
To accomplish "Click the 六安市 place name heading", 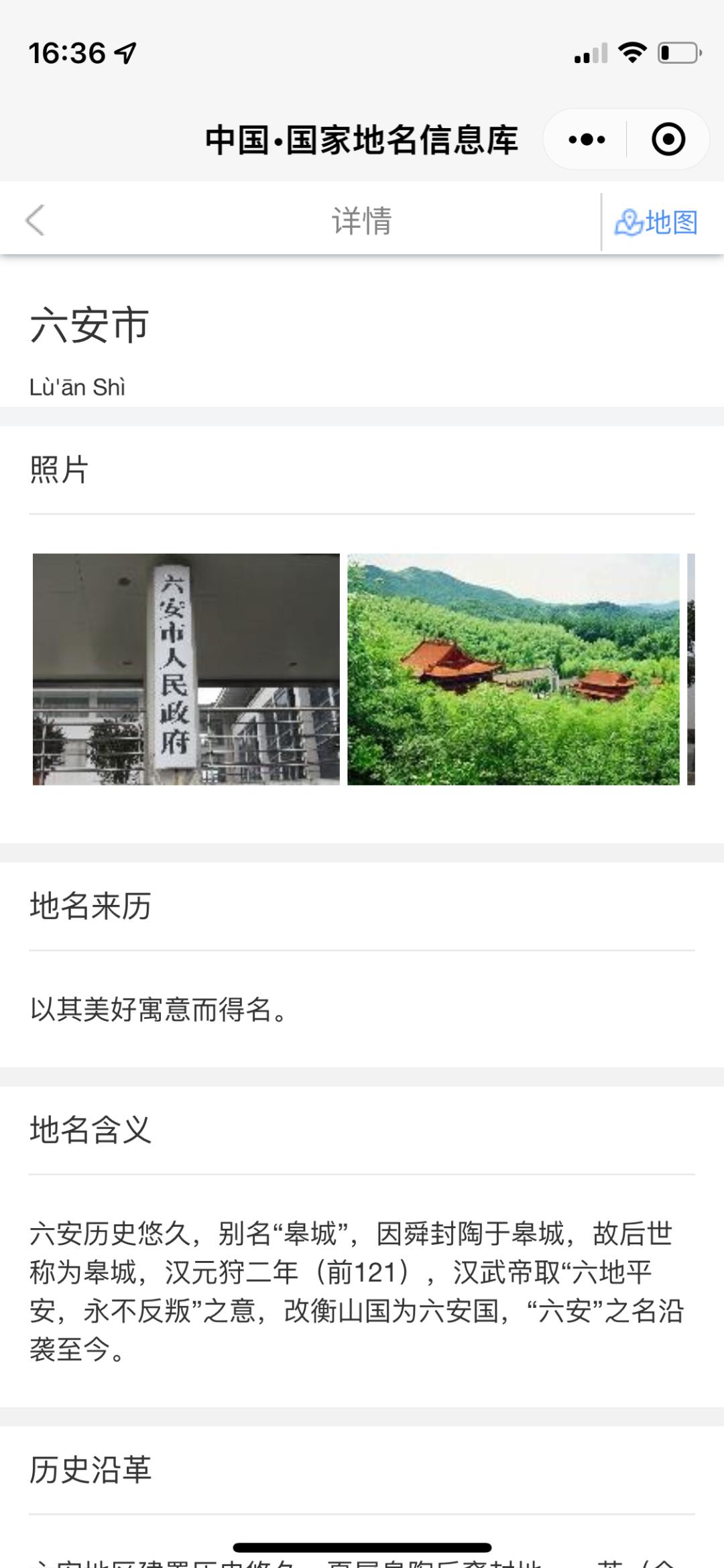I will tap(90, 326).
